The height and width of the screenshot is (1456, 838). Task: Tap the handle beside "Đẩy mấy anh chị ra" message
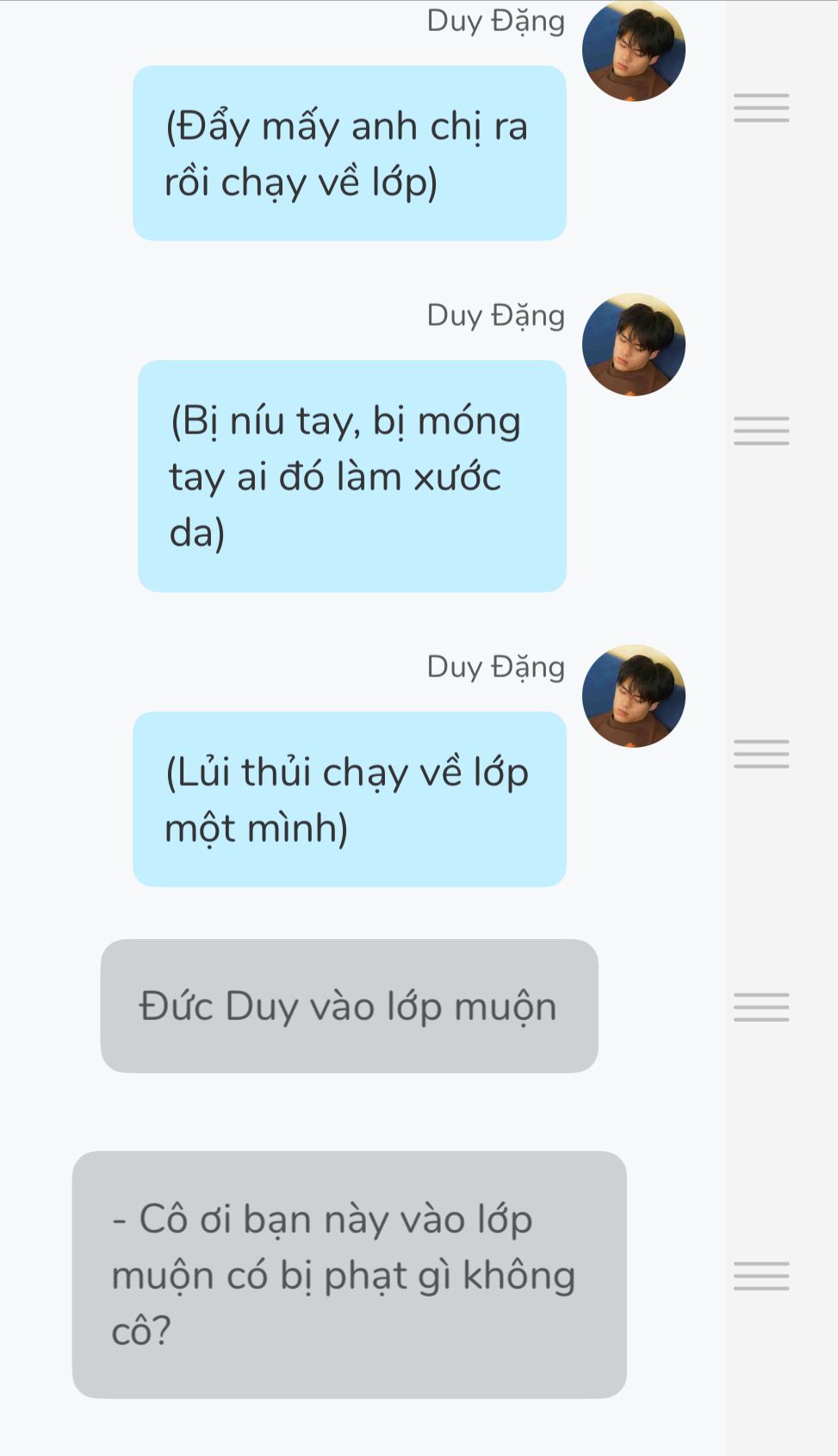pyautogui.click(x=761, y=108)
